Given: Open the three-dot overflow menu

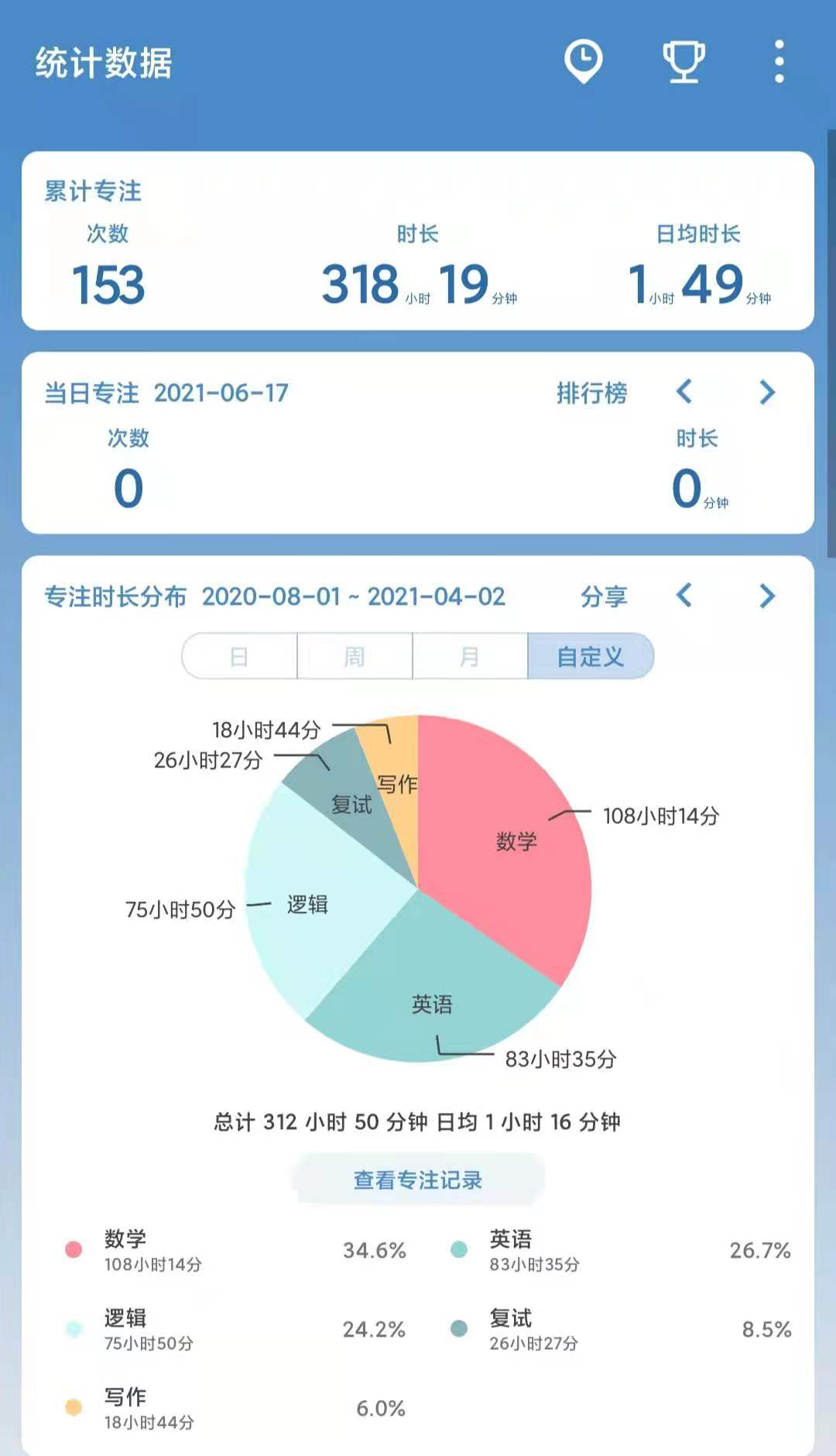Looking at the screenshot, I should click(x=779, y=61).
